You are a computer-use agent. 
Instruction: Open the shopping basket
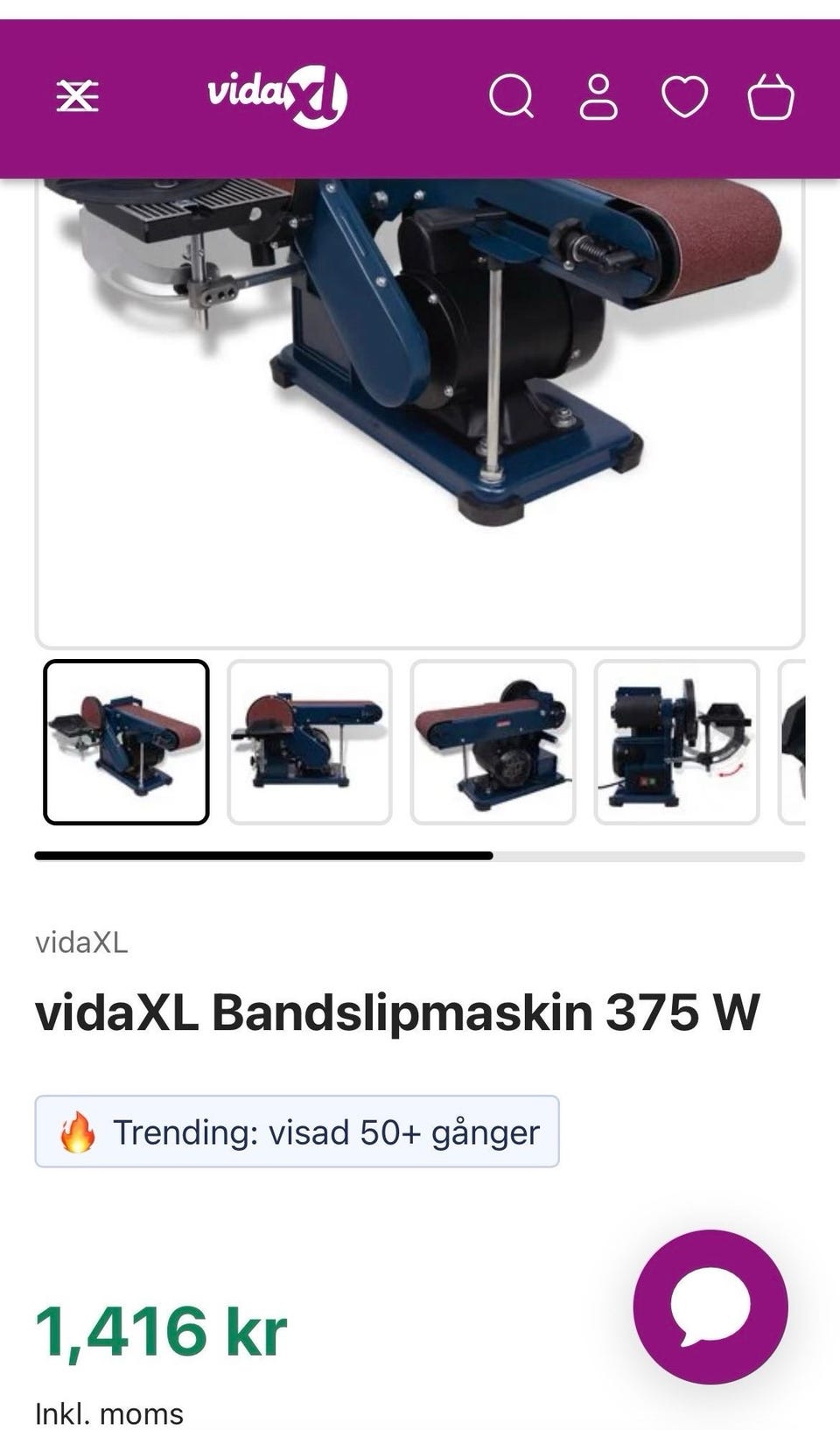(x=771, y=96)
